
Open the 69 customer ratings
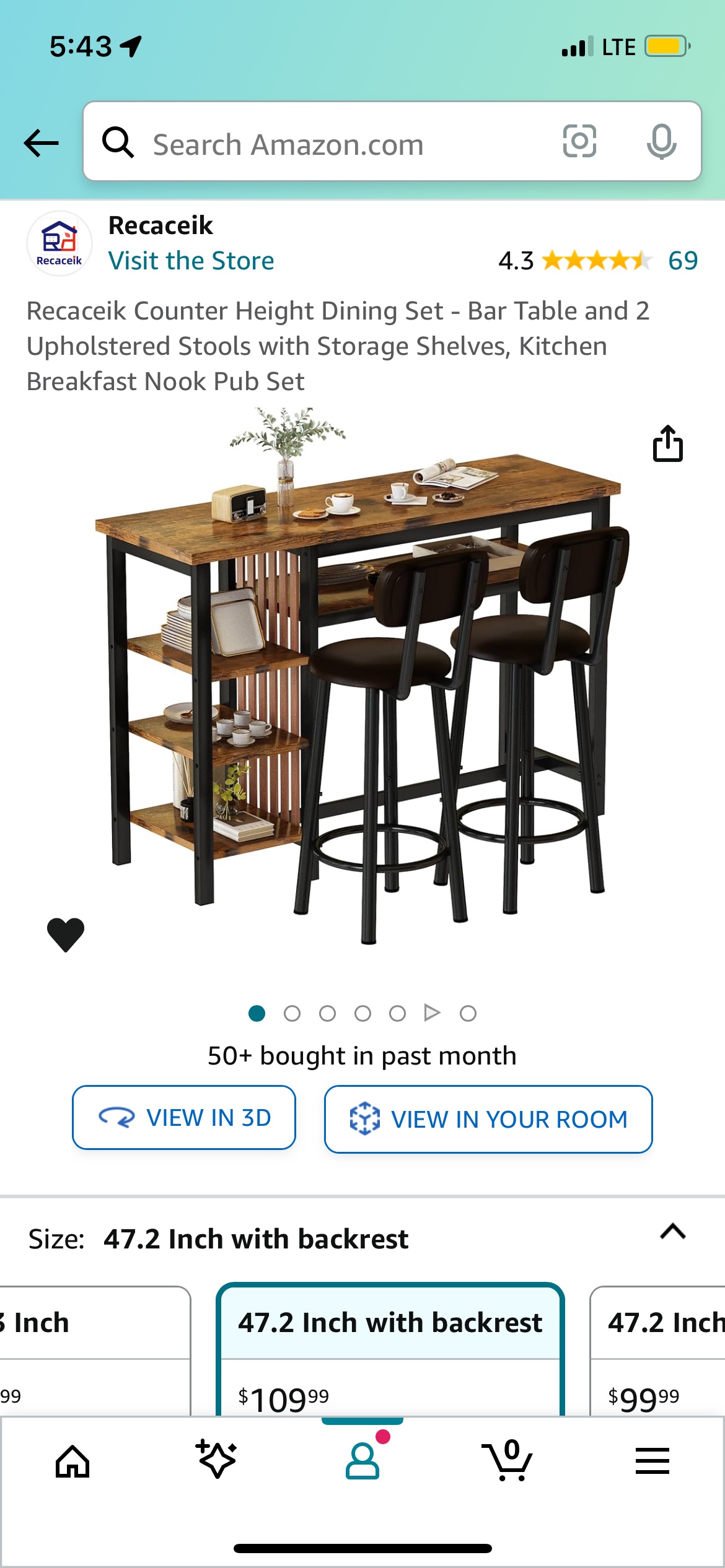(x=682, y=261)
